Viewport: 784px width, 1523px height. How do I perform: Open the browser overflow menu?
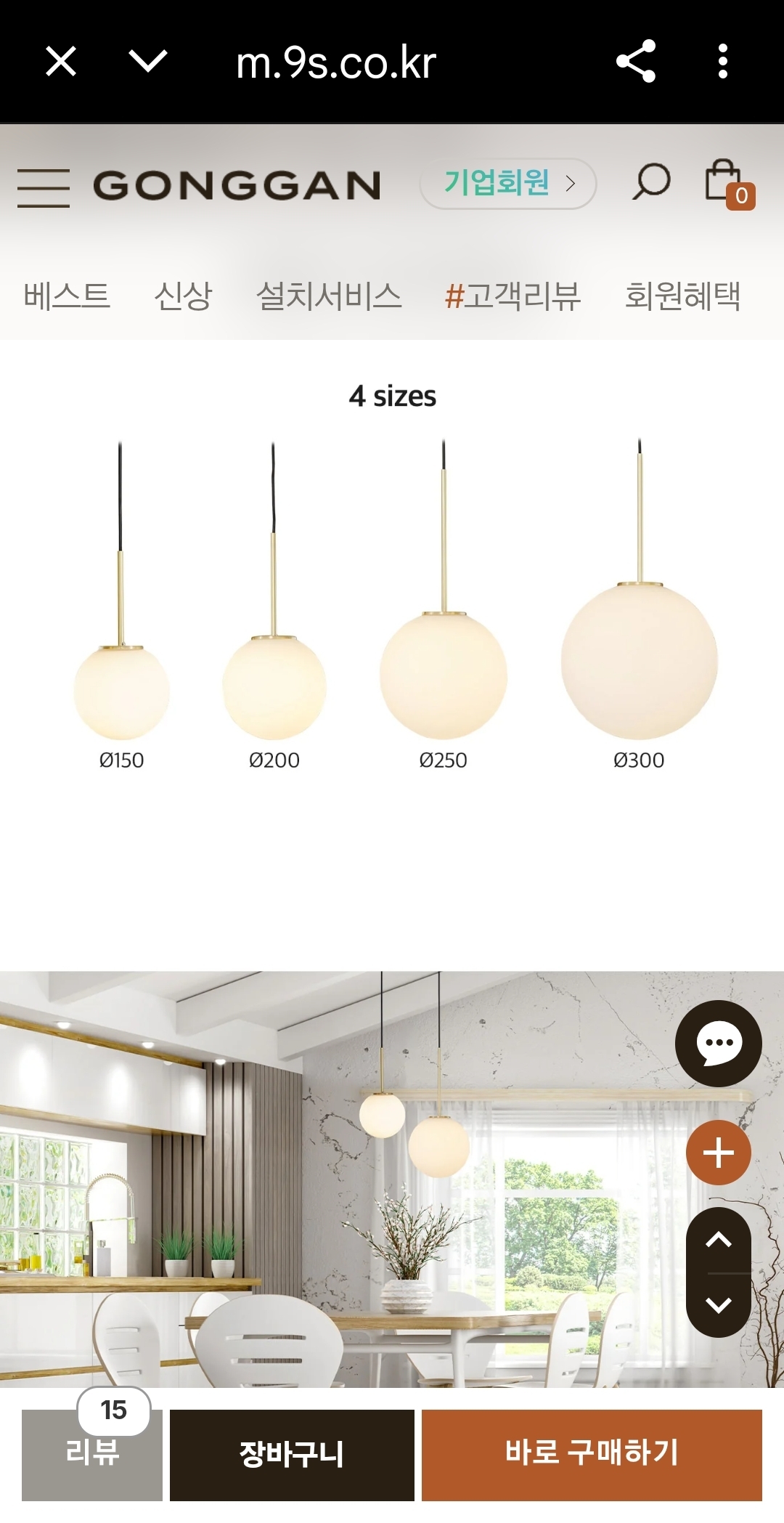722,62
